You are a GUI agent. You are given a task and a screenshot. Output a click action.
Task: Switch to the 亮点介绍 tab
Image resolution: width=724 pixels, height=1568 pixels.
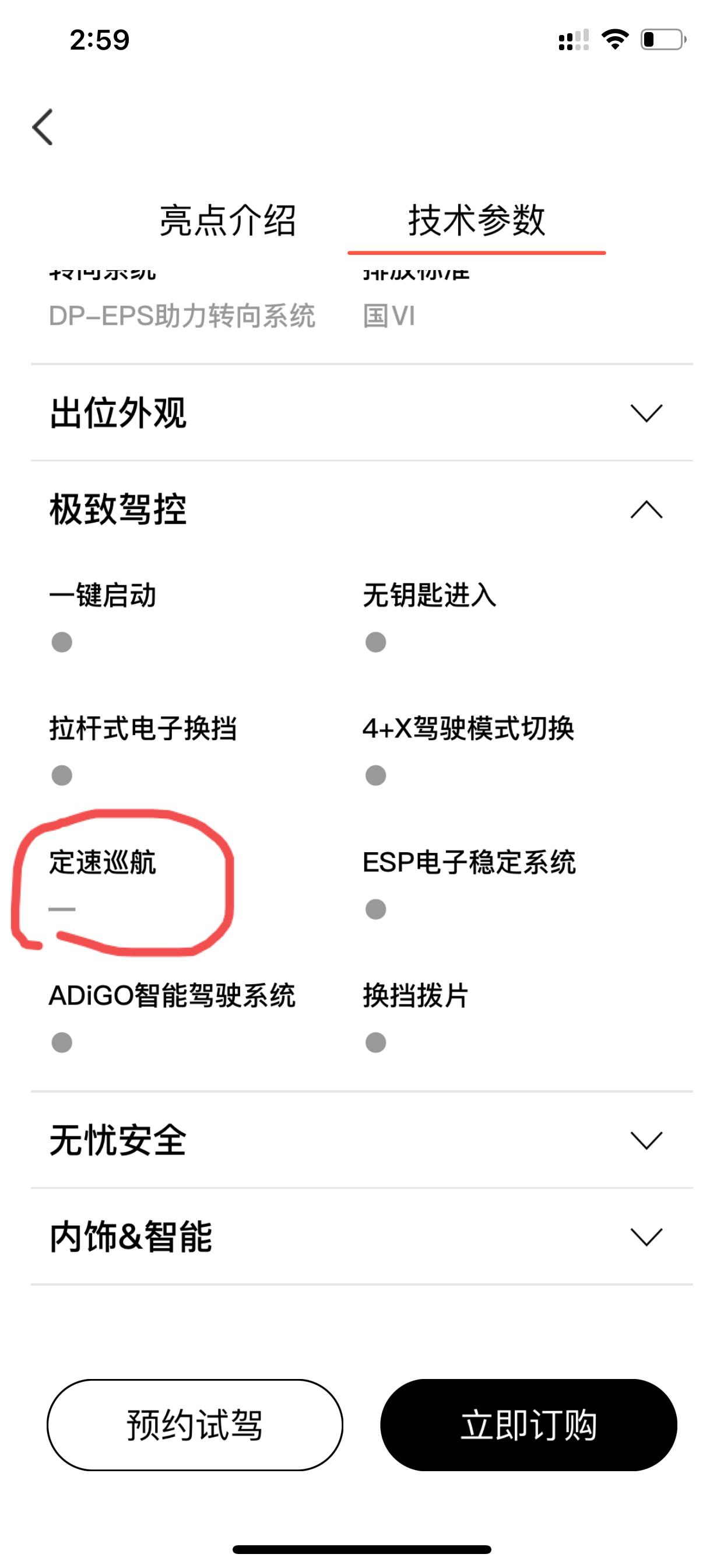(x=227, y=220)
